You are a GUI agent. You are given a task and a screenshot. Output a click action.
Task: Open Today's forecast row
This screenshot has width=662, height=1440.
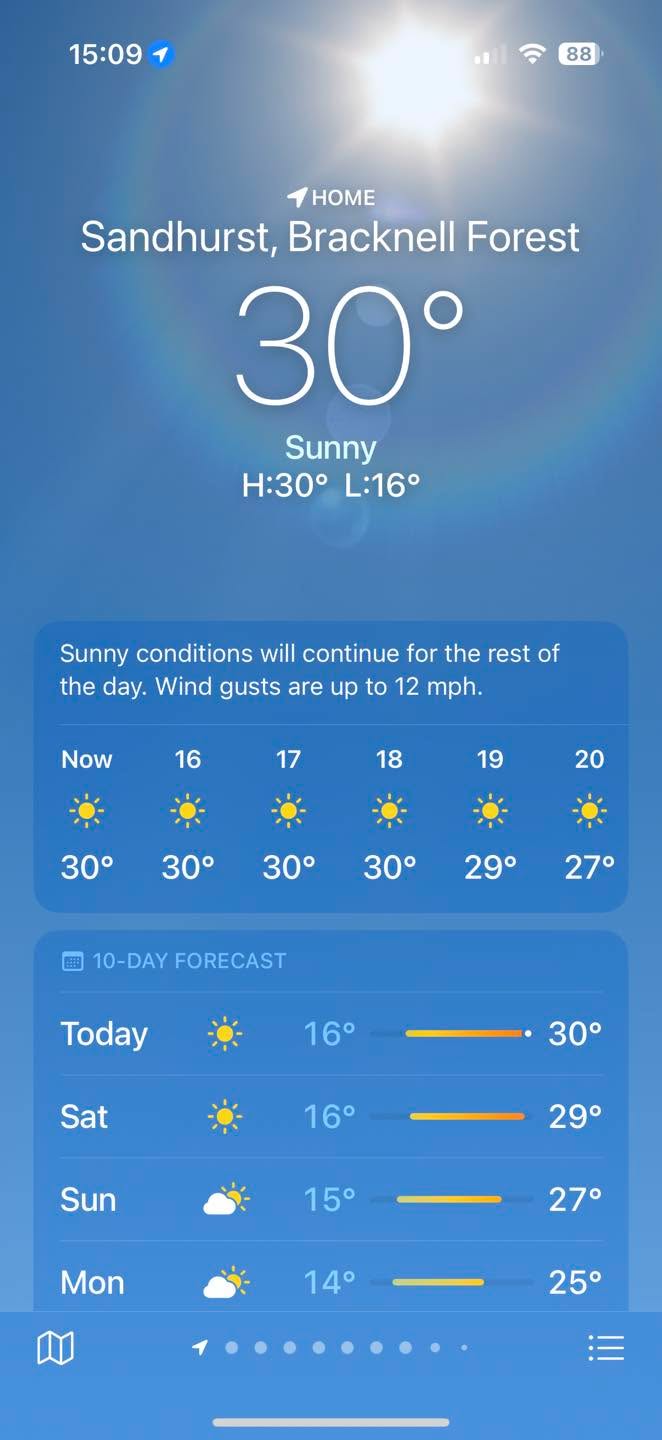pyautogui.click(x=331, y=1033)
